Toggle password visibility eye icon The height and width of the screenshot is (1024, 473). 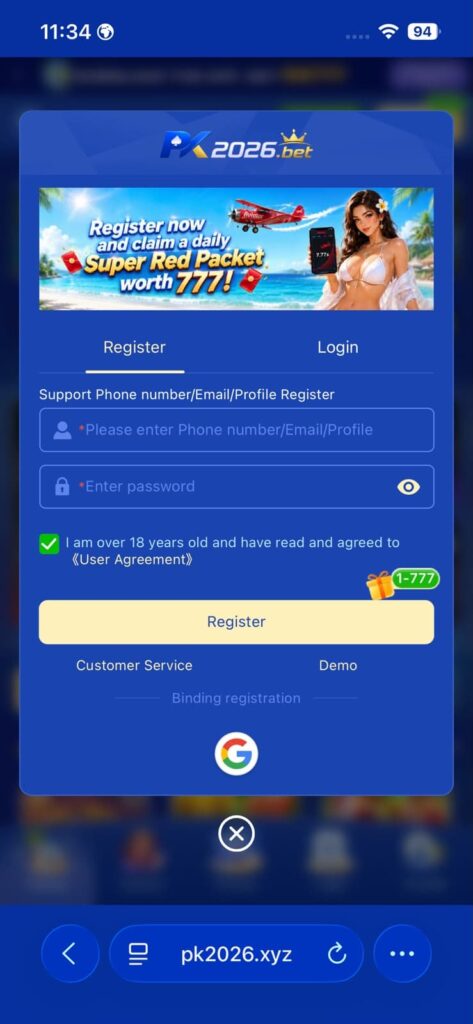point(408,487)
